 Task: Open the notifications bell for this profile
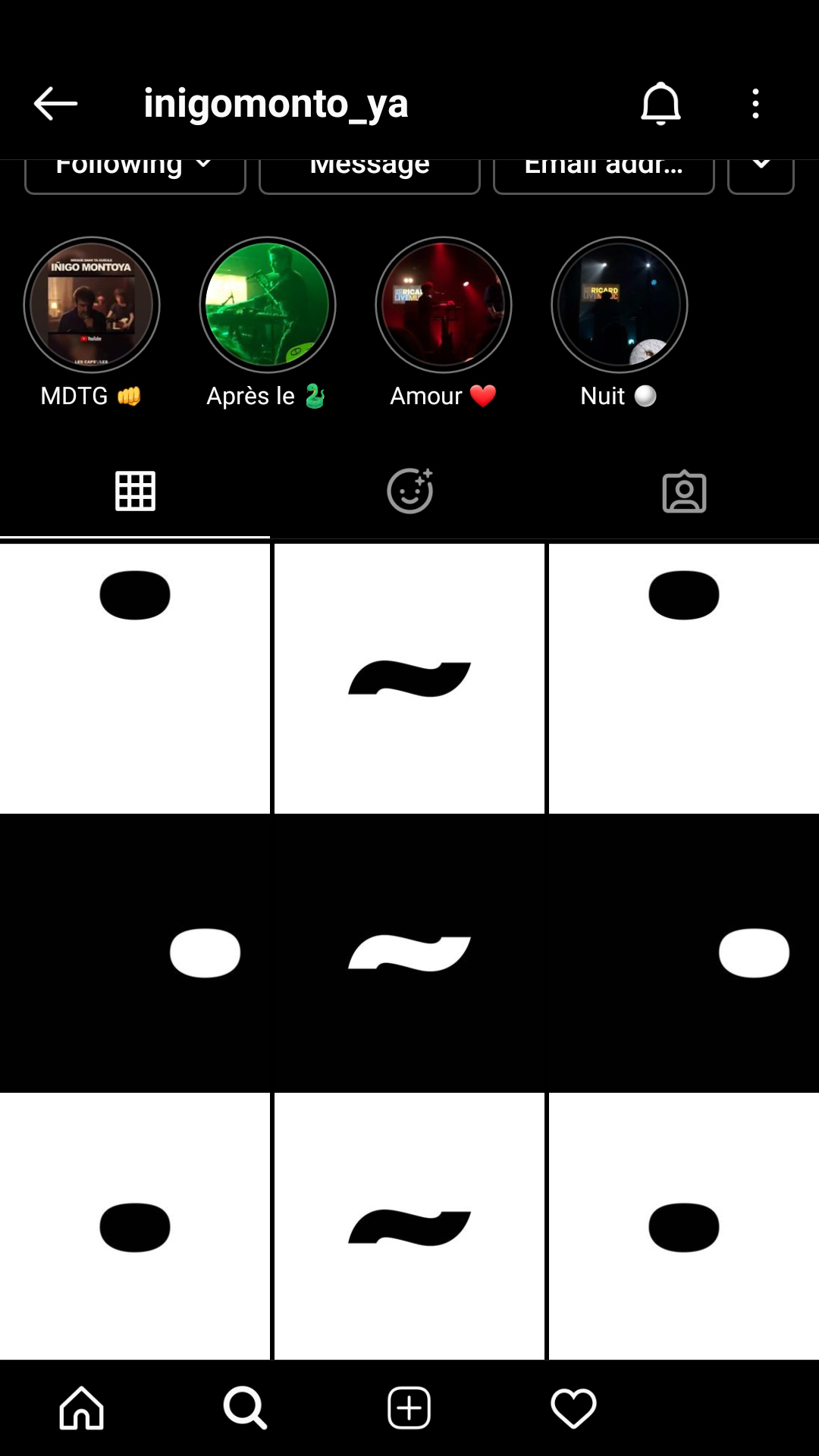point(661,103)
